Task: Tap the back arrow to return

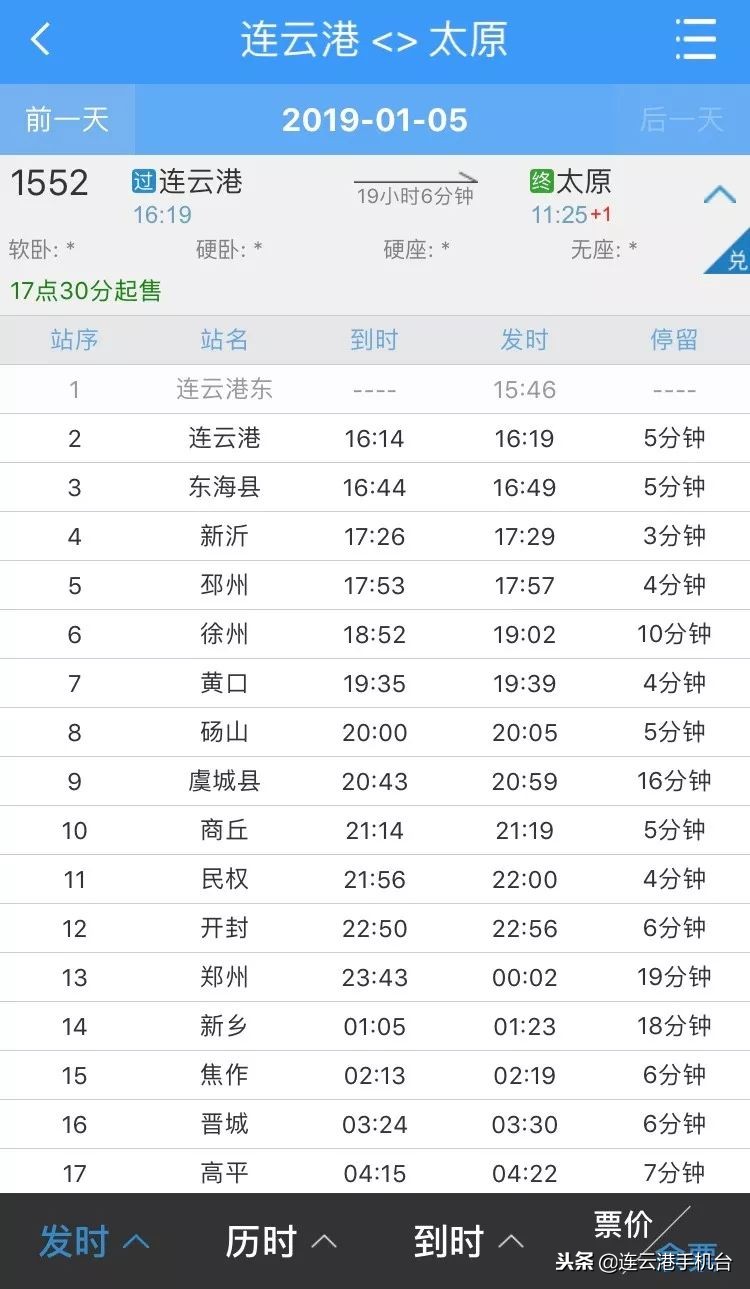Action: (40, 40)
